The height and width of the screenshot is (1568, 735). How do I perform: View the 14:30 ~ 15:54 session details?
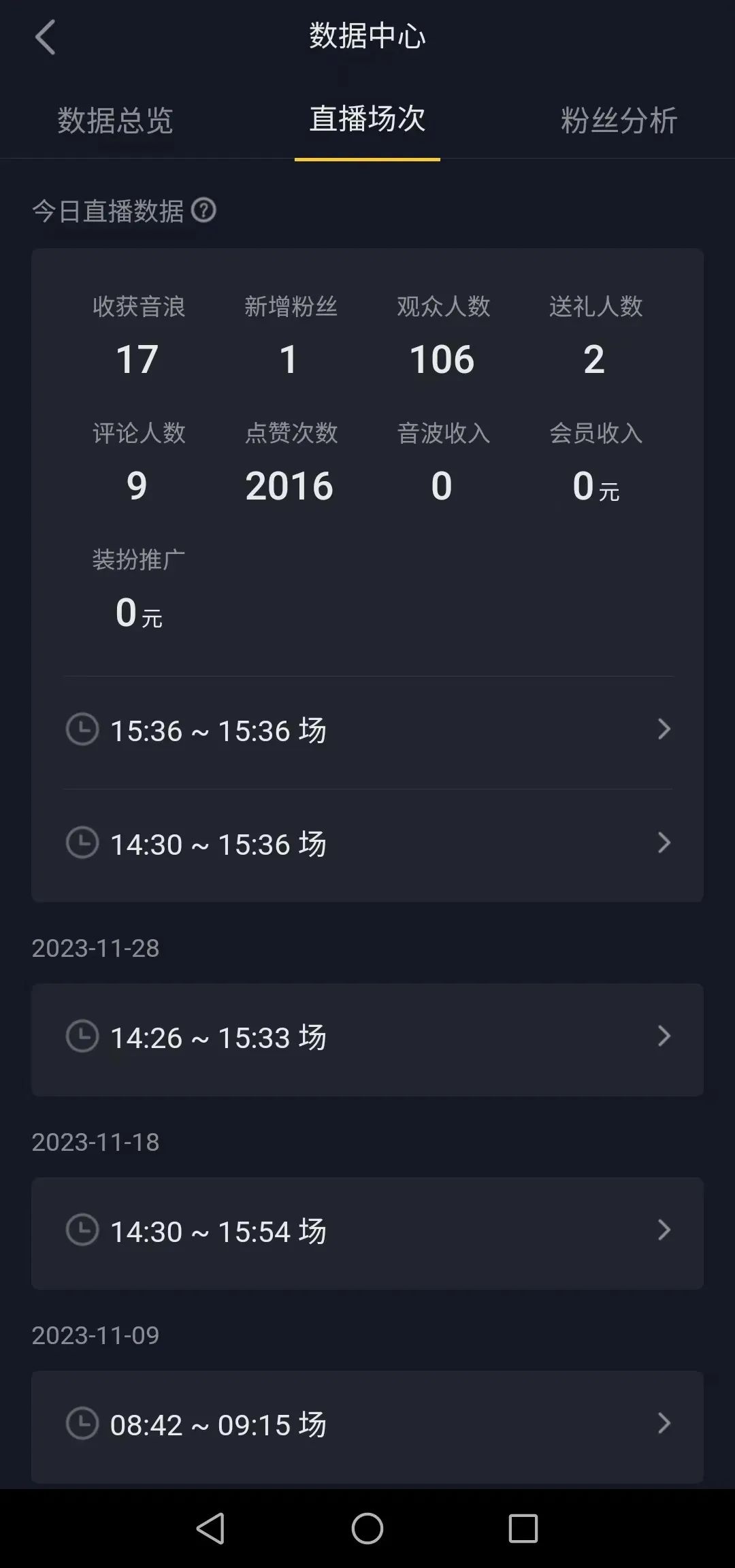click(x=367, y=1232)
